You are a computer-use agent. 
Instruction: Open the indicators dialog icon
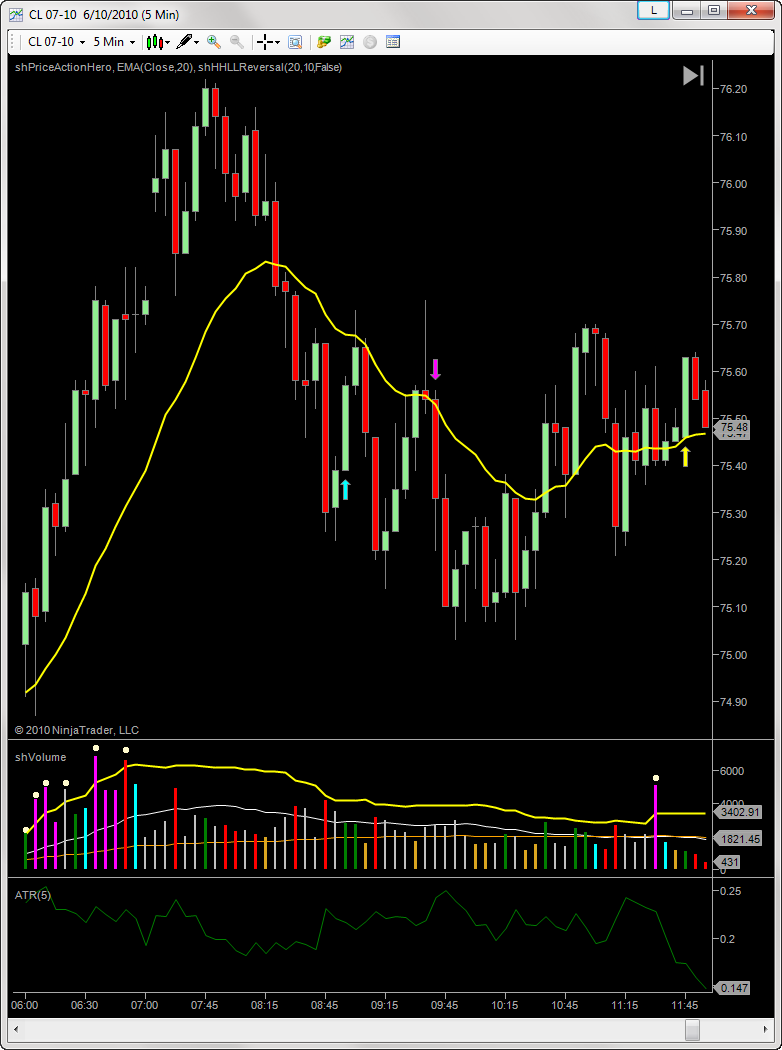tap(347, 42)
